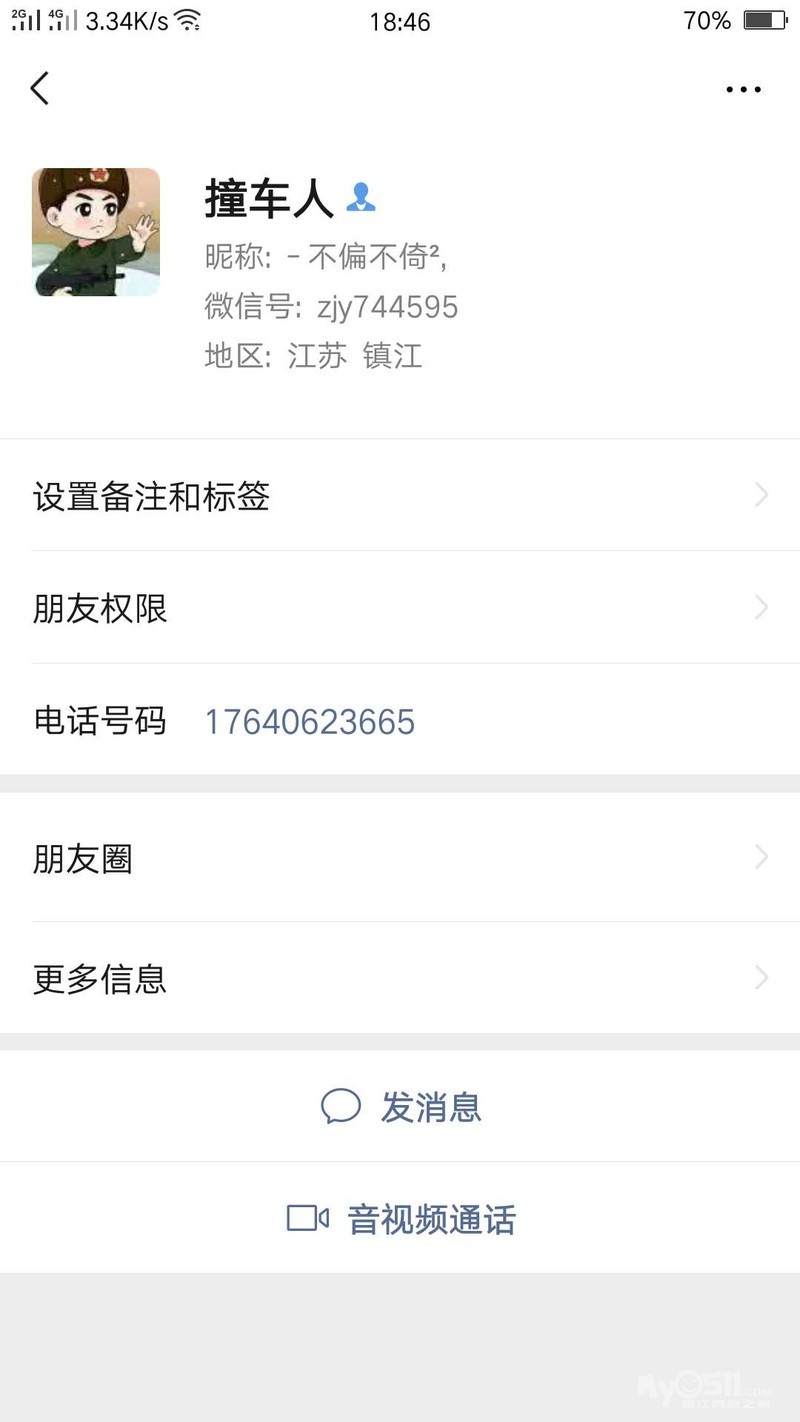Open the three-dot overflow menu

coord(743,90)
